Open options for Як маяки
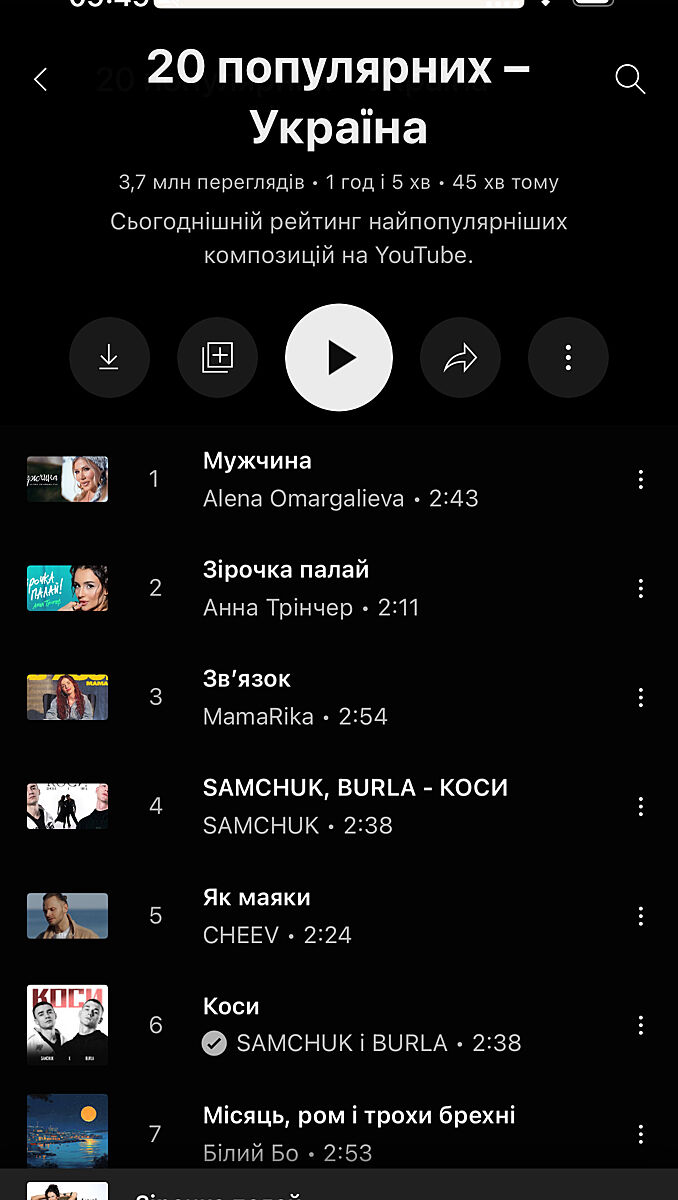This screenshot has height=1200, width=678. click(641, 916)
